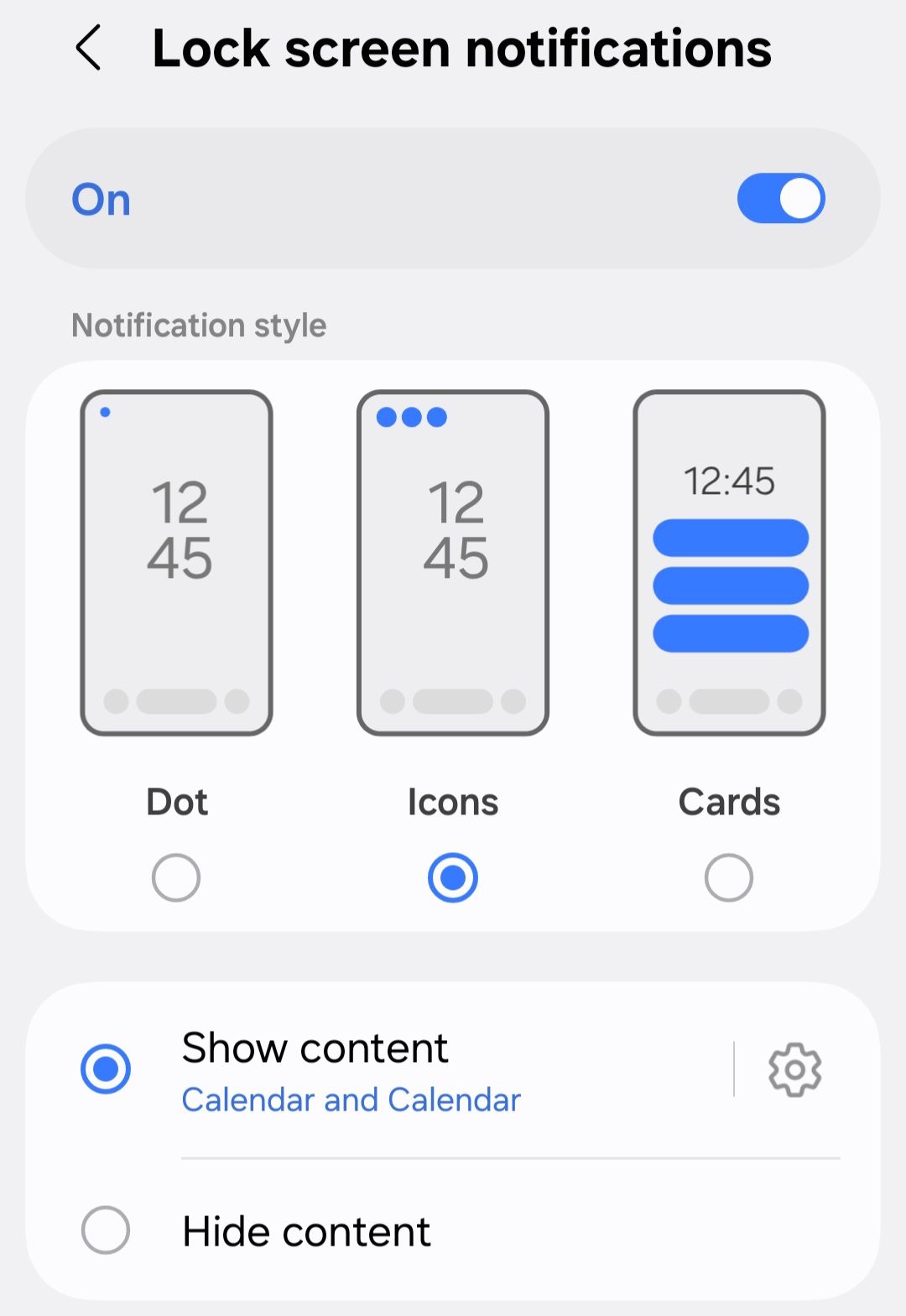Select the Show content option

106,1069
